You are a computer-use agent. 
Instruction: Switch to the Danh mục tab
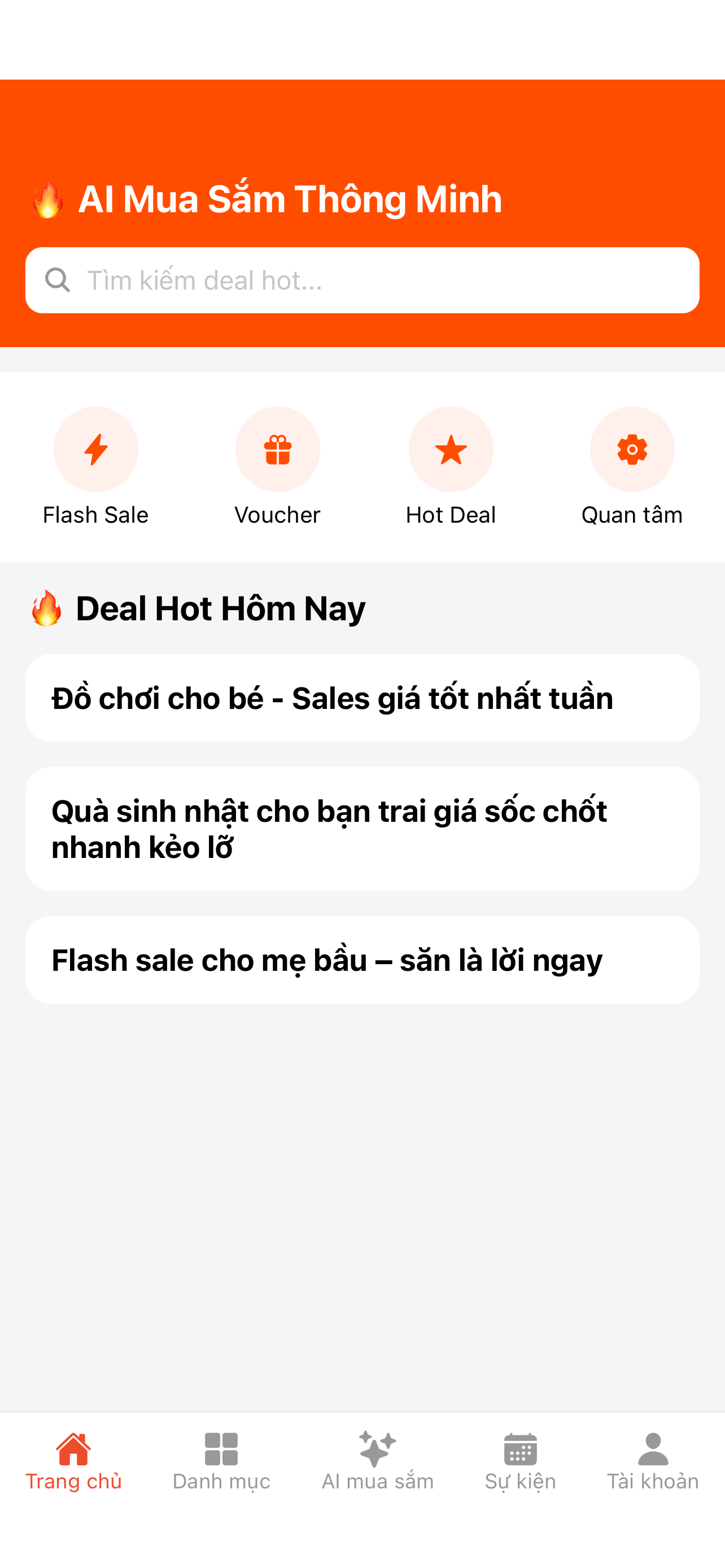[221, 1461]
